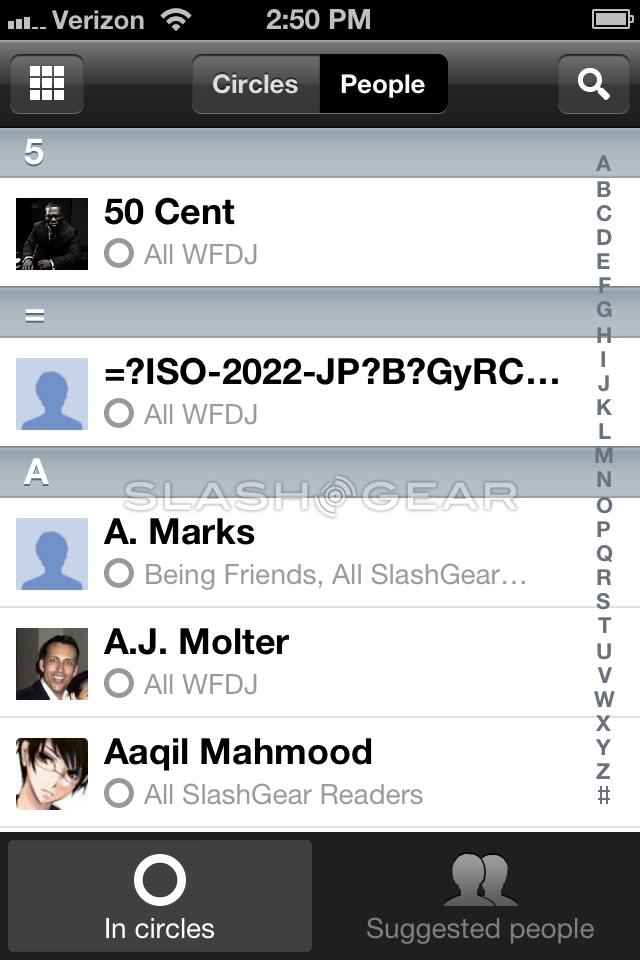The image size is (640, 960).
Task: Open the grid menu button
Action: (47, 84)
